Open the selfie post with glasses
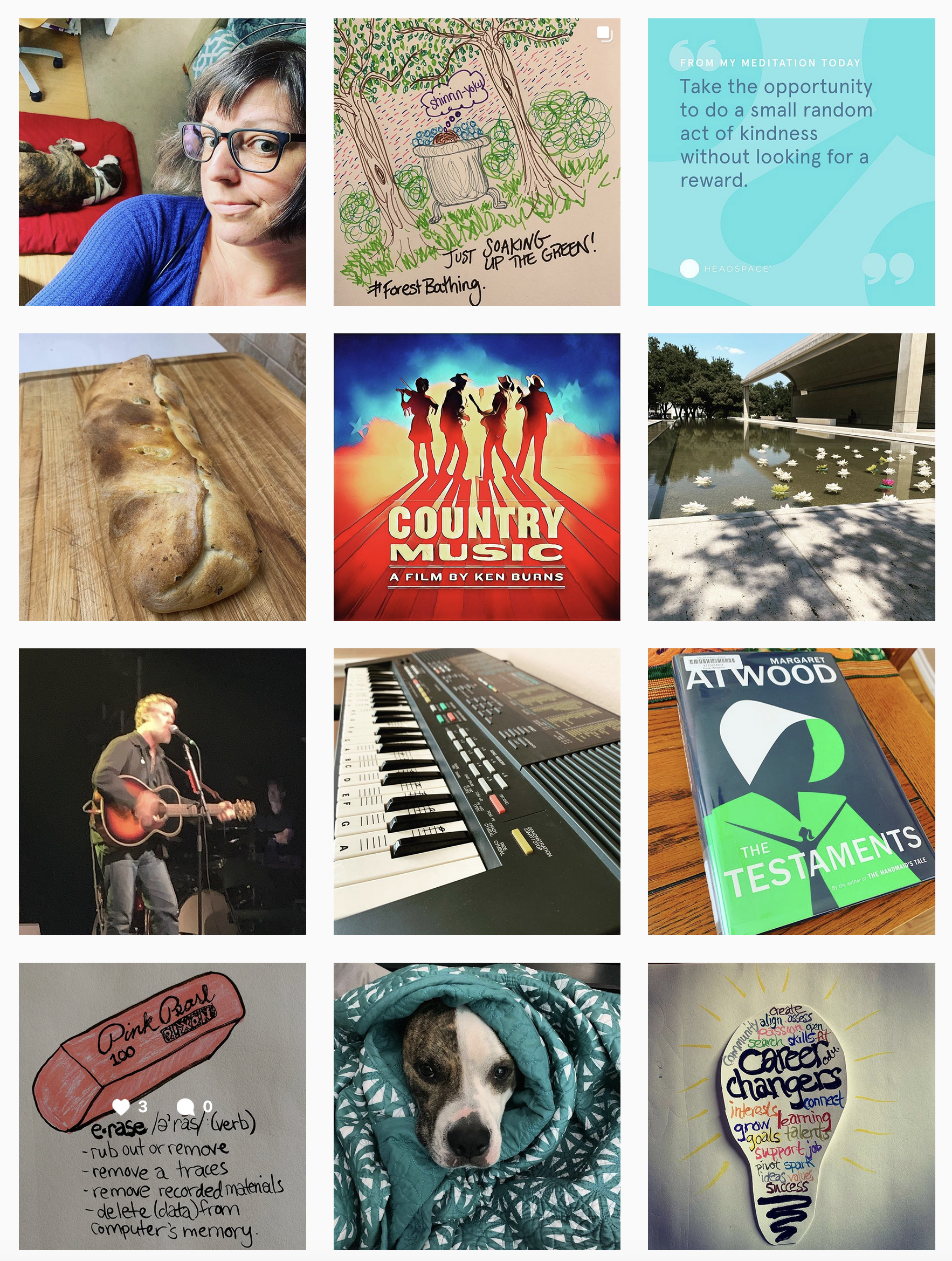 162,162
